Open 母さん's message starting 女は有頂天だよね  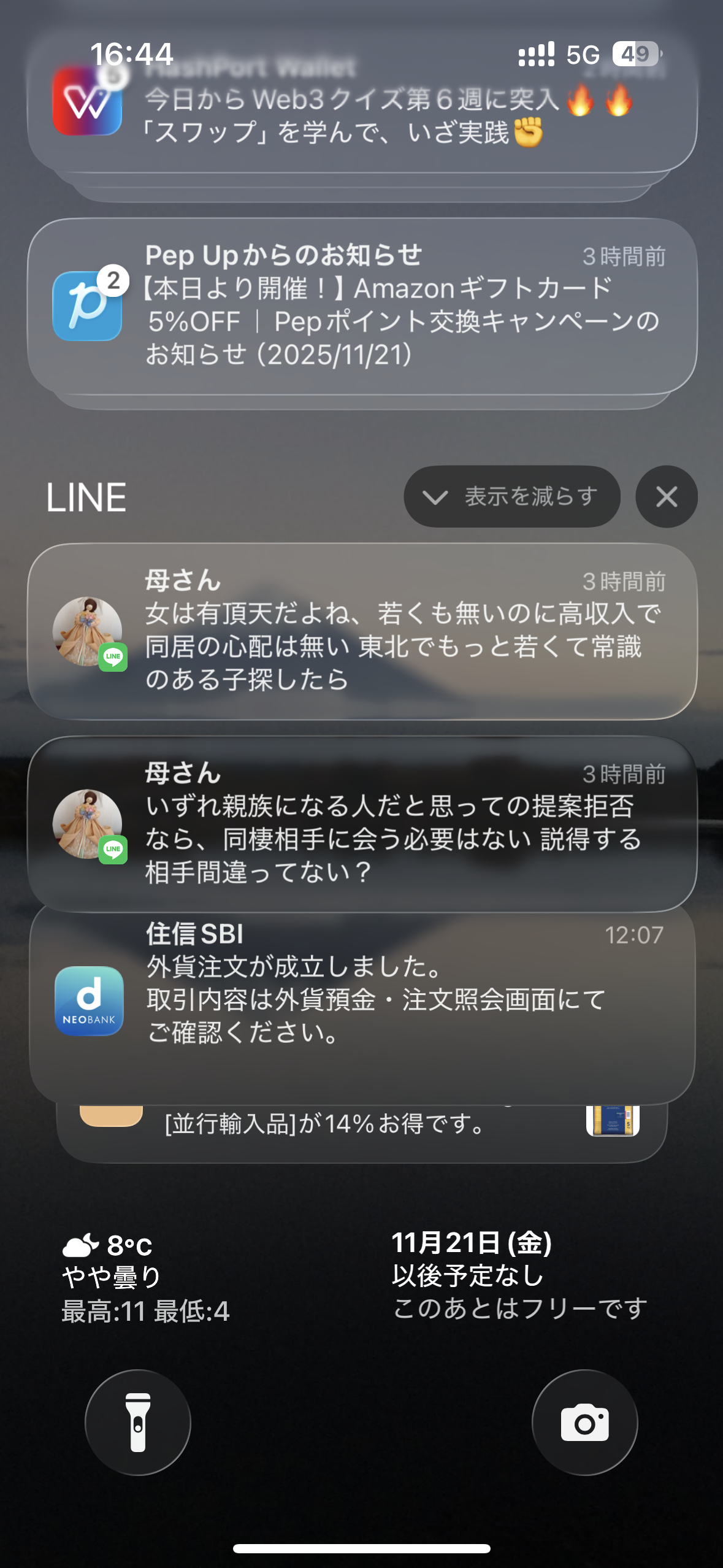[362, 631]
